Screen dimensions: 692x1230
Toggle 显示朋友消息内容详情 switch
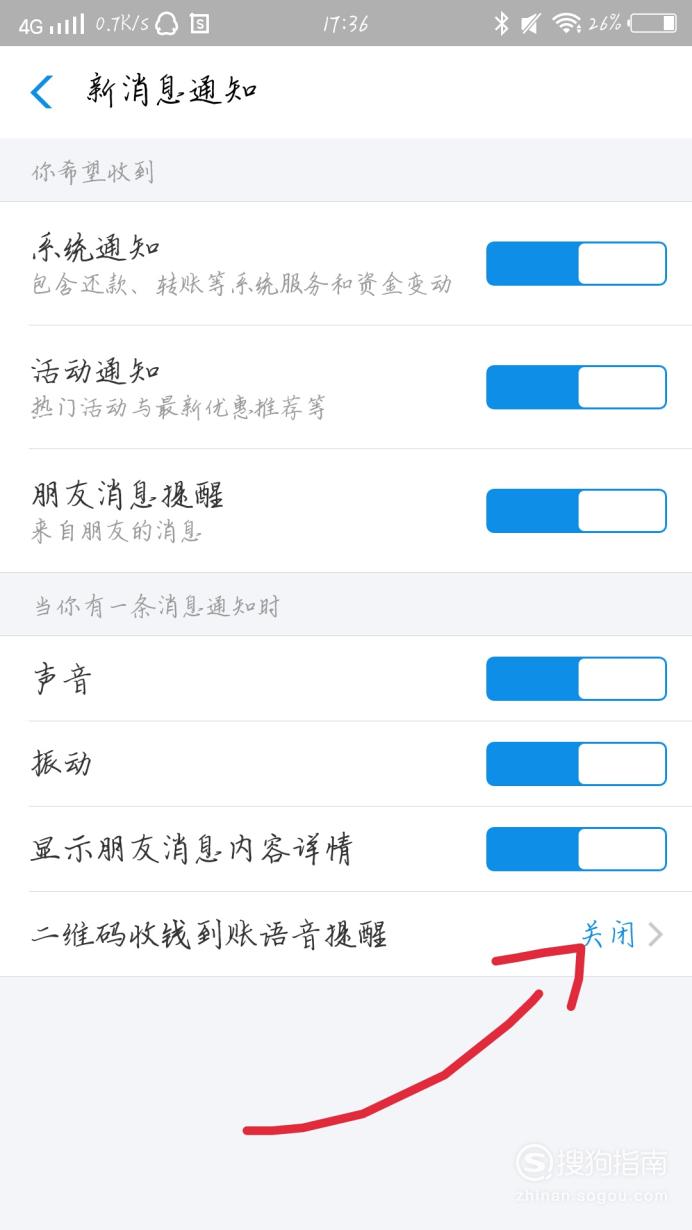pos(576,849)
